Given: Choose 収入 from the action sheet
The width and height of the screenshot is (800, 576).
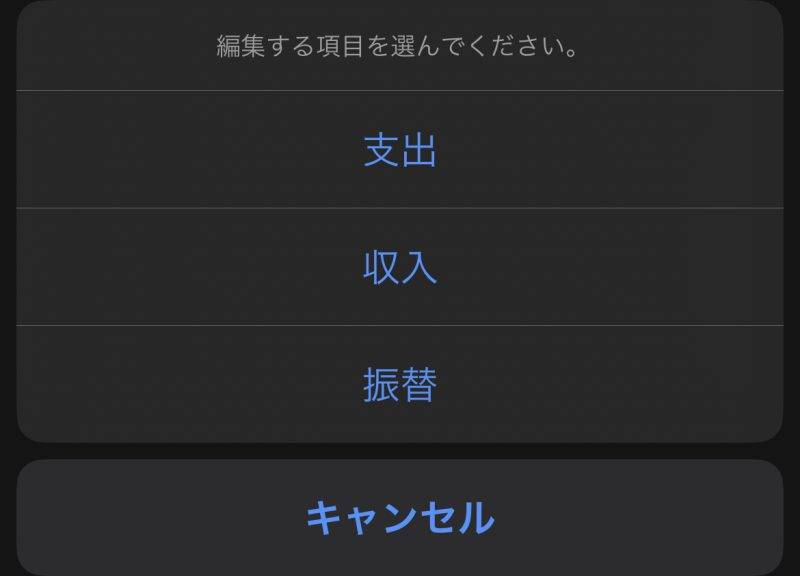Looking at the screenshot, I should (x=400, y=267).
